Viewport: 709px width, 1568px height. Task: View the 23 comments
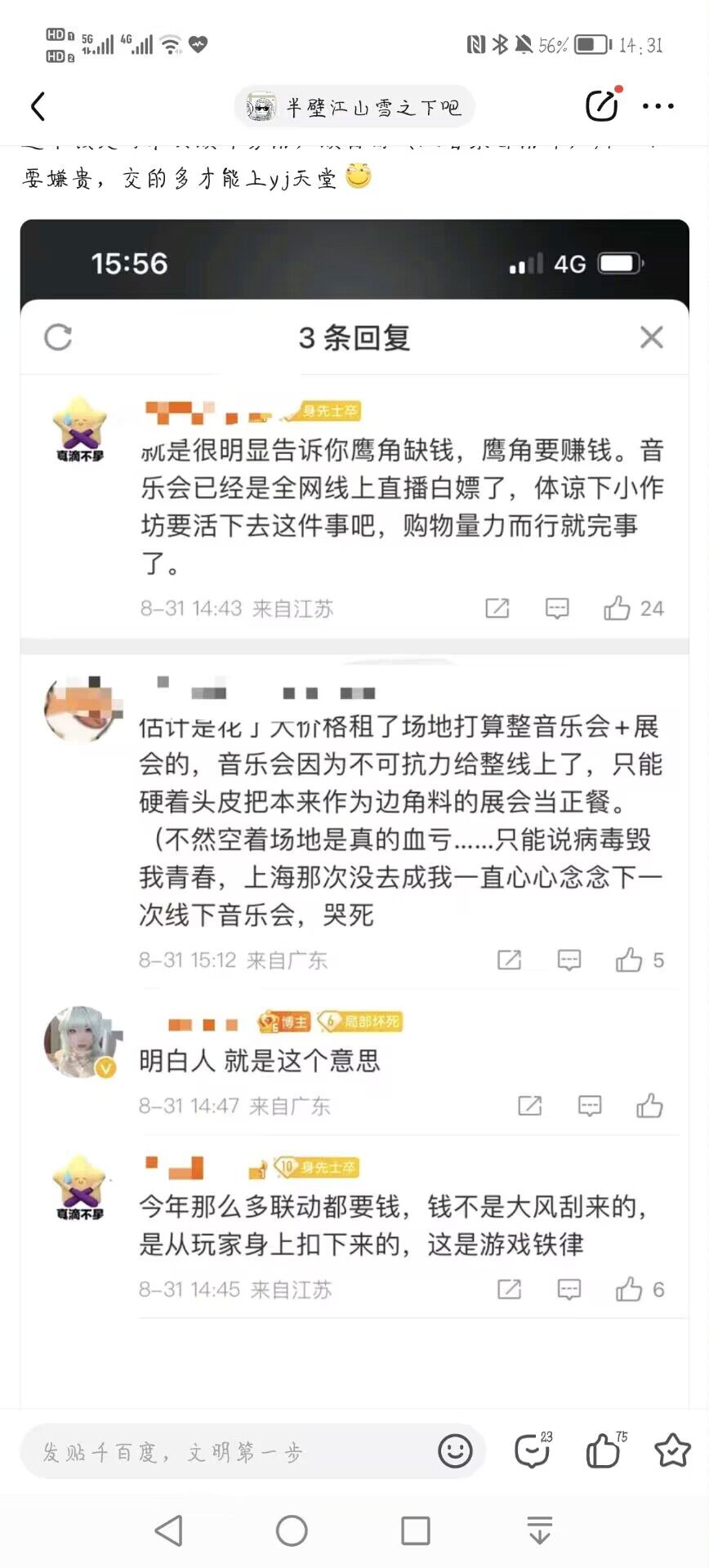533,1451
